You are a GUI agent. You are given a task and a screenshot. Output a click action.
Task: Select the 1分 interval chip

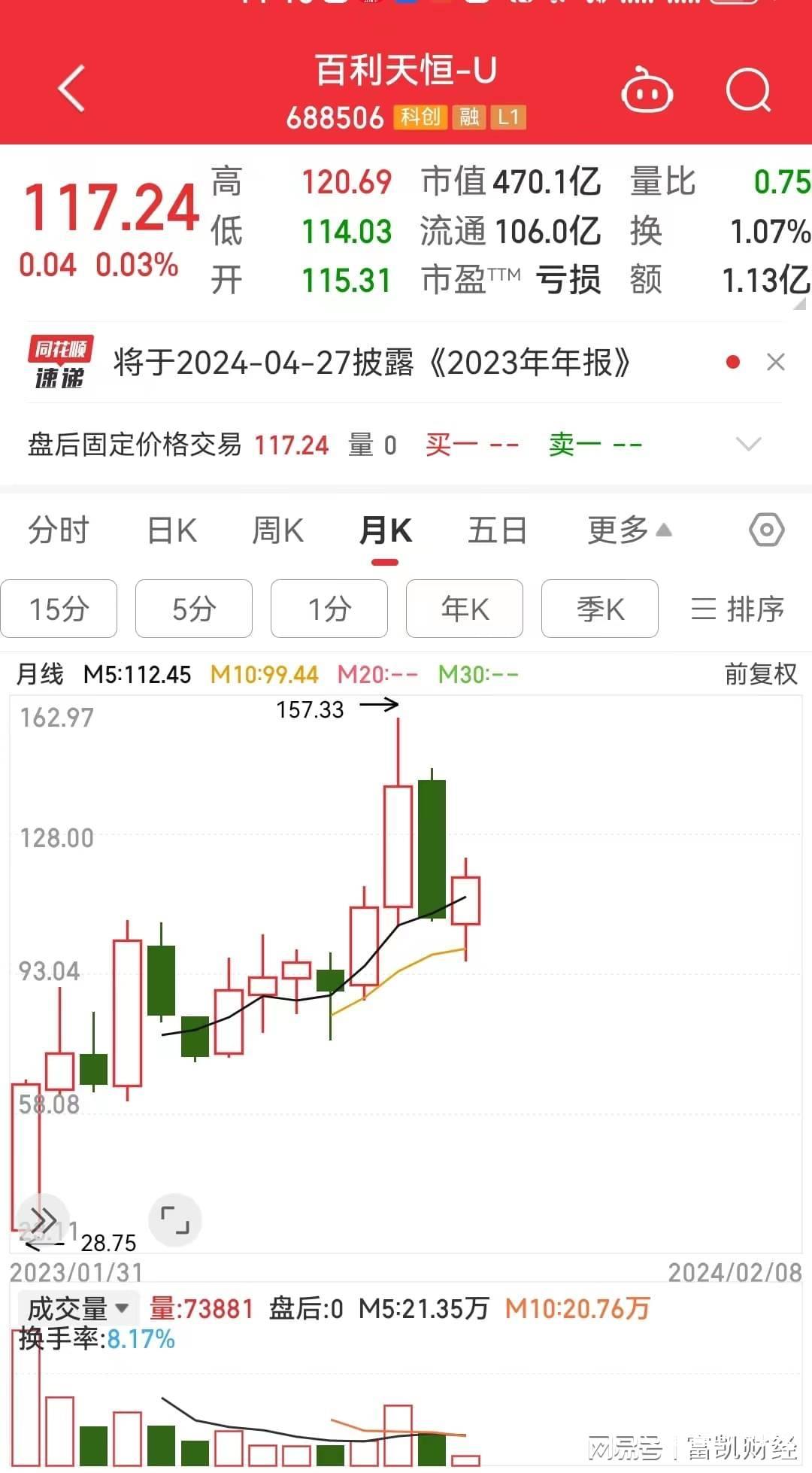329,609
